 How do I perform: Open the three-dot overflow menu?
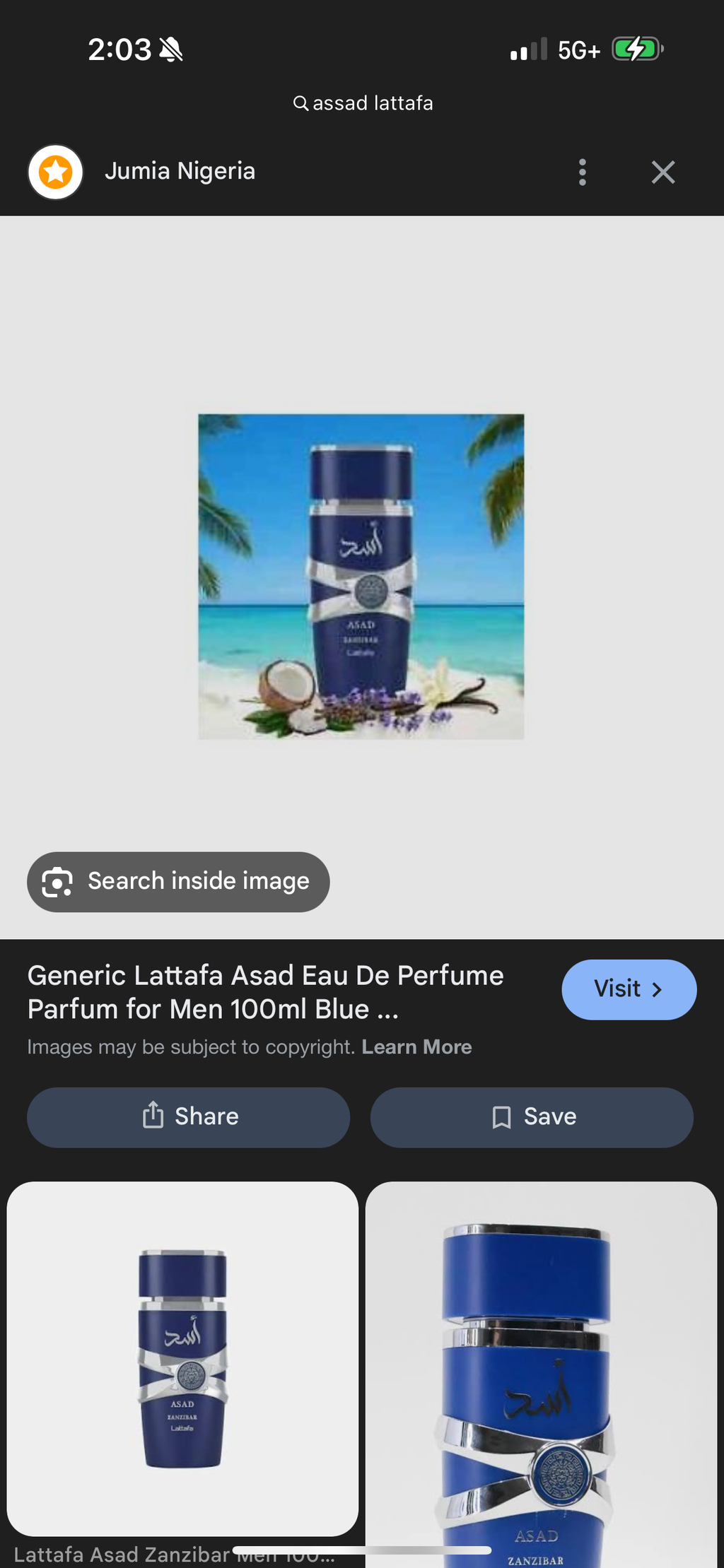582,172
